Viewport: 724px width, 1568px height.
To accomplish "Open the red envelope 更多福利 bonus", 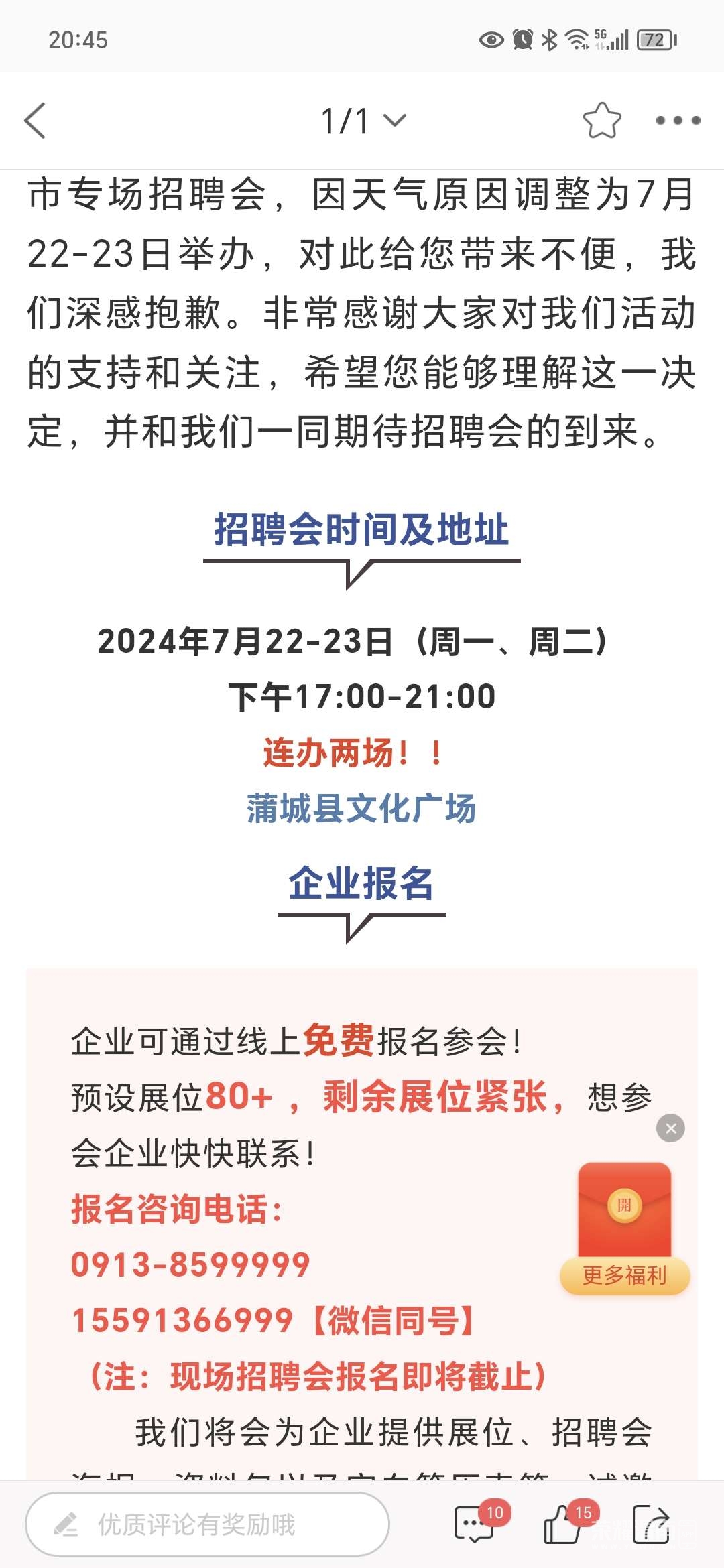I will click(x=625, y=1226).
